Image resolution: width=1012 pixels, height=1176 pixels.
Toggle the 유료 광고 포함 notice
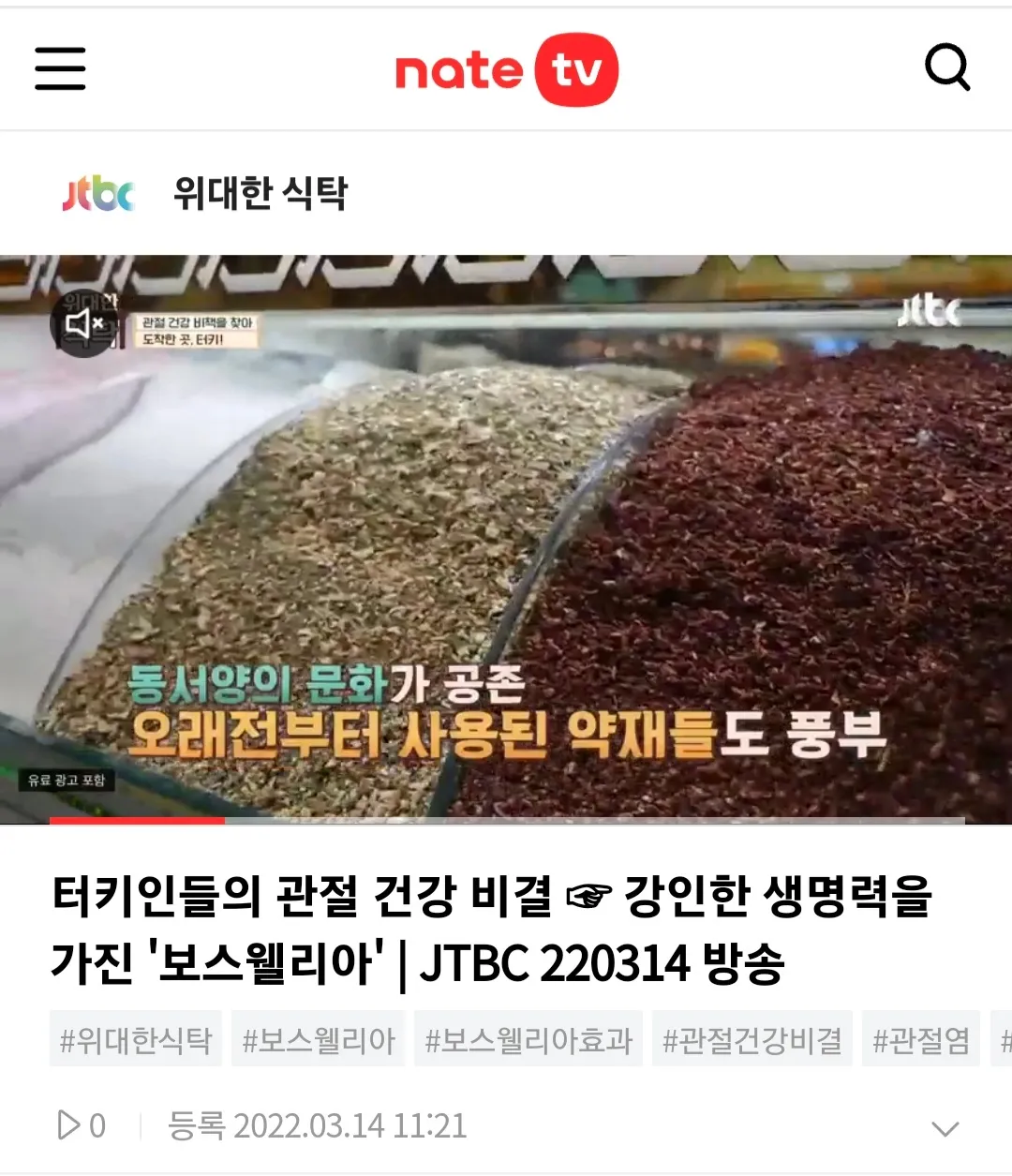pos(66,780)
